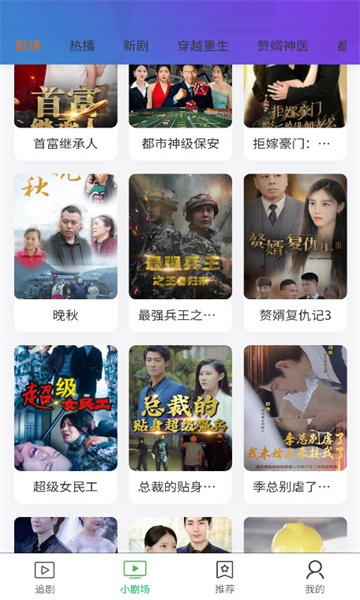Open the drama 赘婿复仇记3

[x=295, y=253]
